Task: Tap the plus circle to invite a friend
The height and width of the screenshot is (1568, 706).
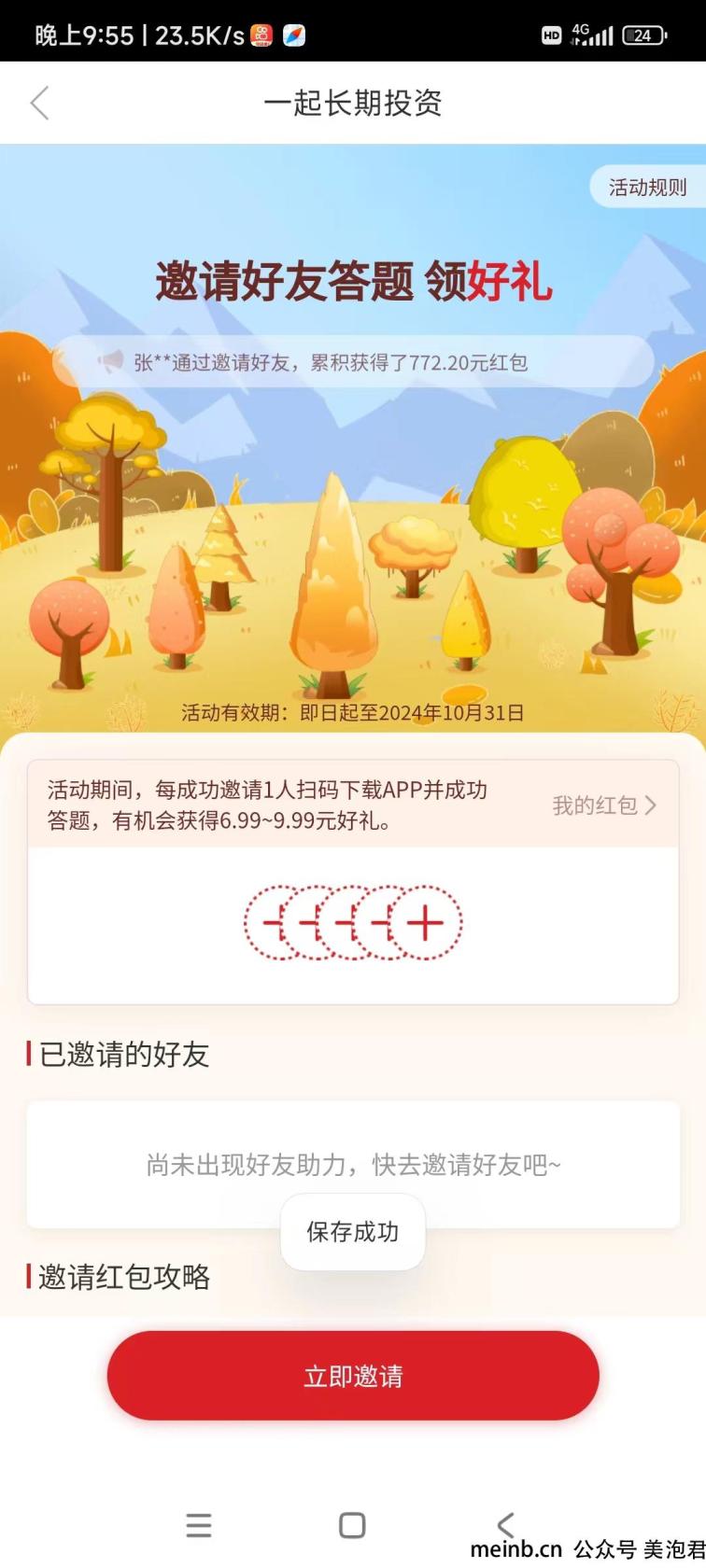Action: 426,923
